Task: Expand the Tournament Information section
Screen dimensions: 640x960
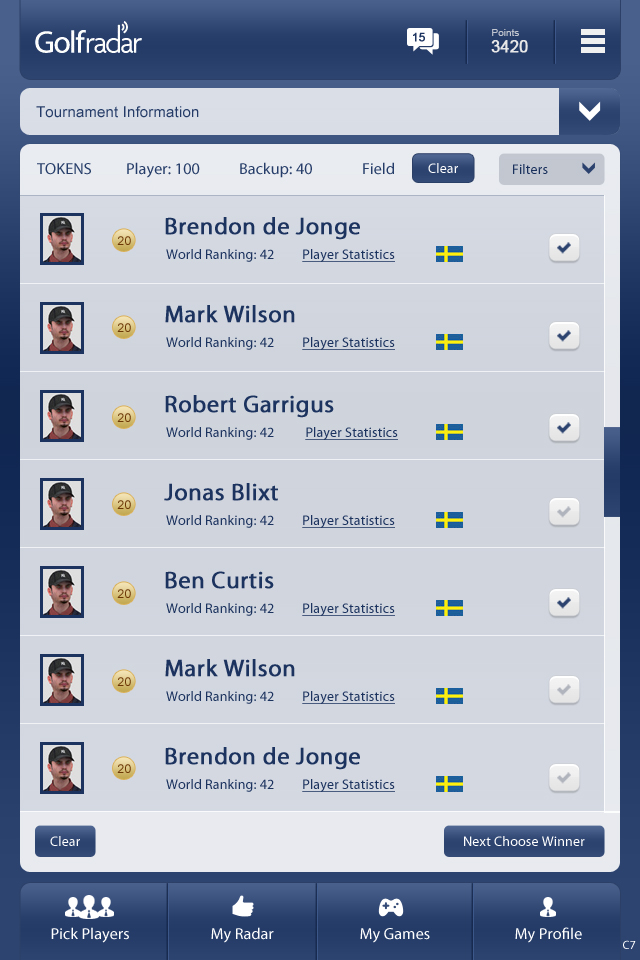Action: pyautogui.click(x=589, y=112)
